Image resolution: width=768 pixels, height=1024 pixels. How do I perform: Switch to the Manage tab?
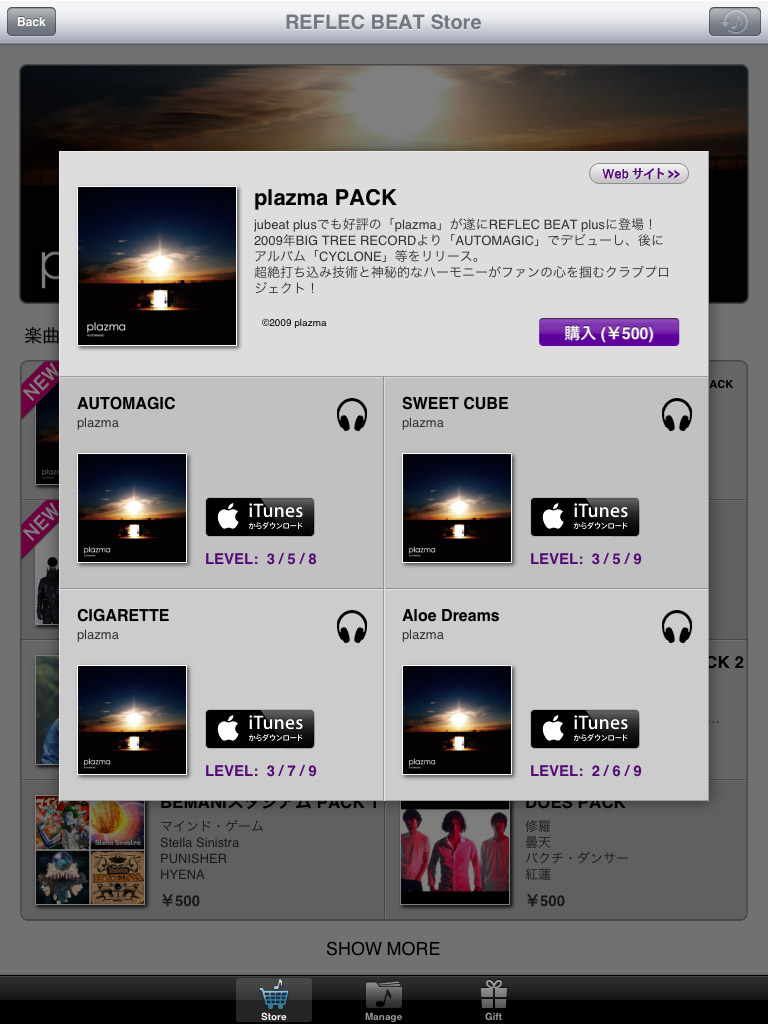tap(383, 1000)
